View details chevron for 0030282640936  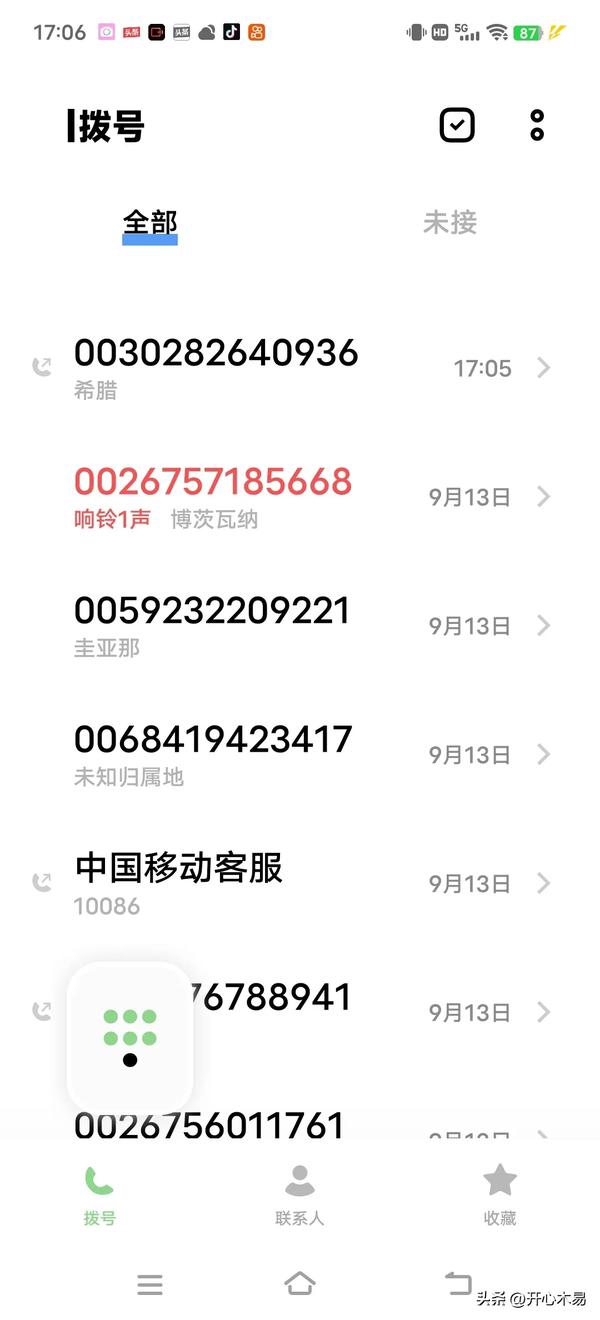544,368
